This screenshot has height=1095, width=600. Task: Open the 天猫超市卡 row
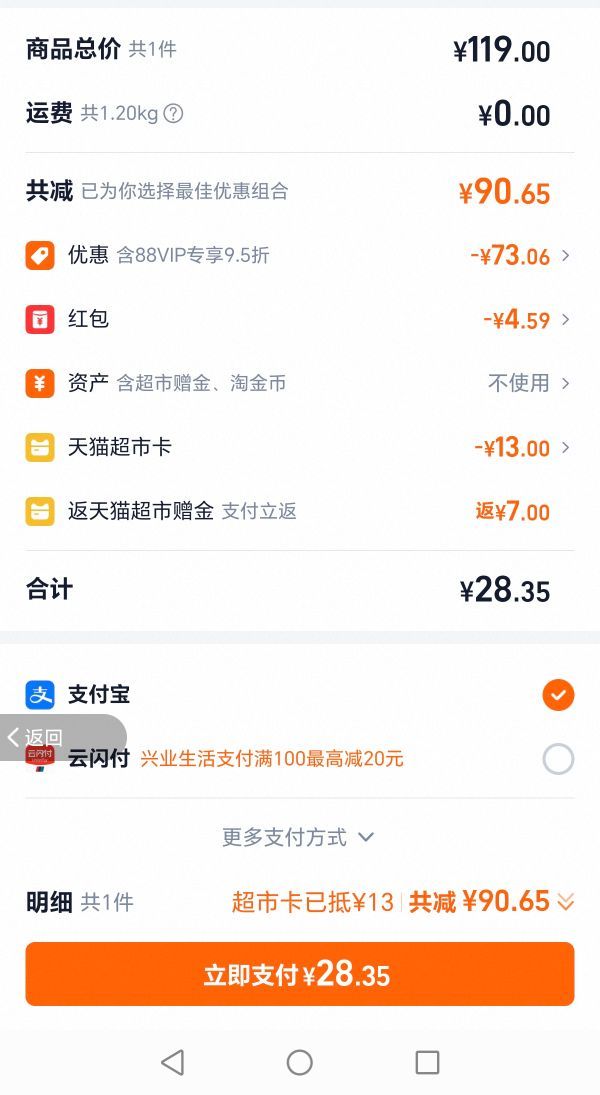click(300, 448)
